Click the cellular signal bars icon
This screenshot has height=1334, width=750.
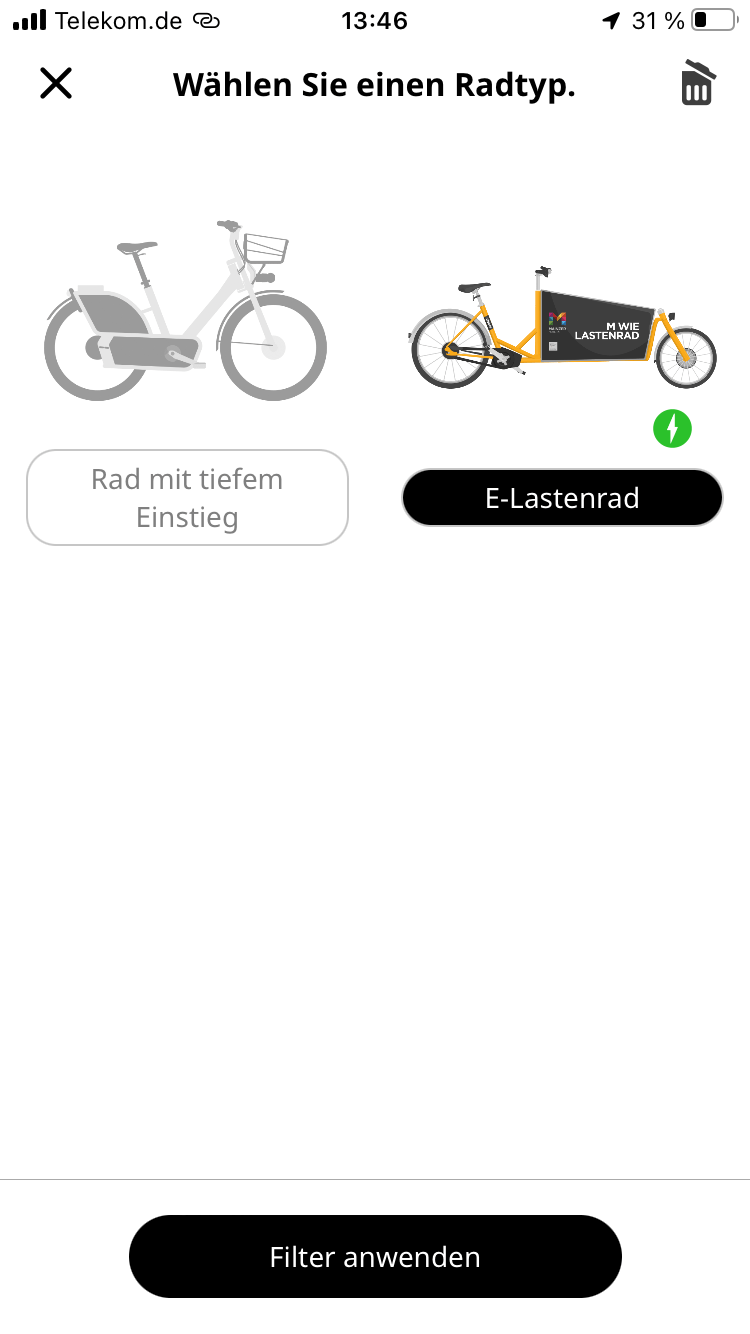pyautogui.click(x=30, y=18)
